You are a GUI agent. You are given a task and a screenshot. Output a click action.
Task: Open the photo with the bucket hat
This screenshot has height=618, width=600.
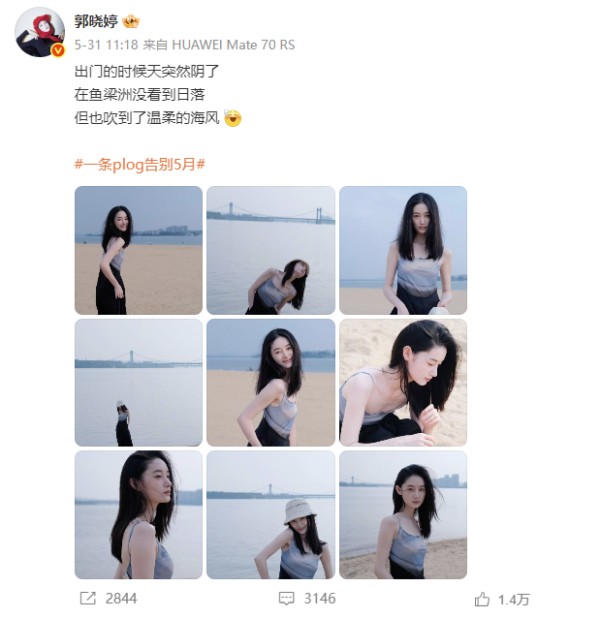tap(270, 514)
